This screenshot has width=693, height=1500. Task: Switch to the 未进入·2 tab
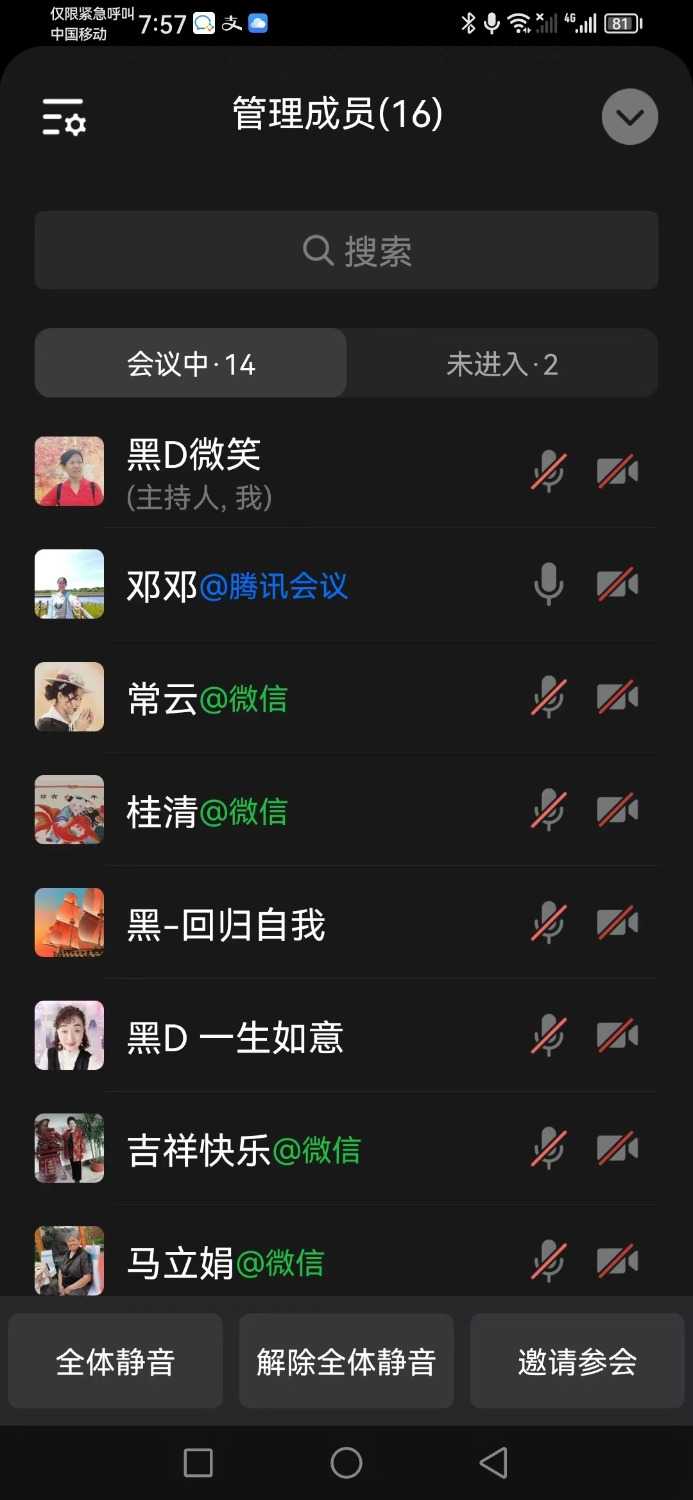pos(502,364)
